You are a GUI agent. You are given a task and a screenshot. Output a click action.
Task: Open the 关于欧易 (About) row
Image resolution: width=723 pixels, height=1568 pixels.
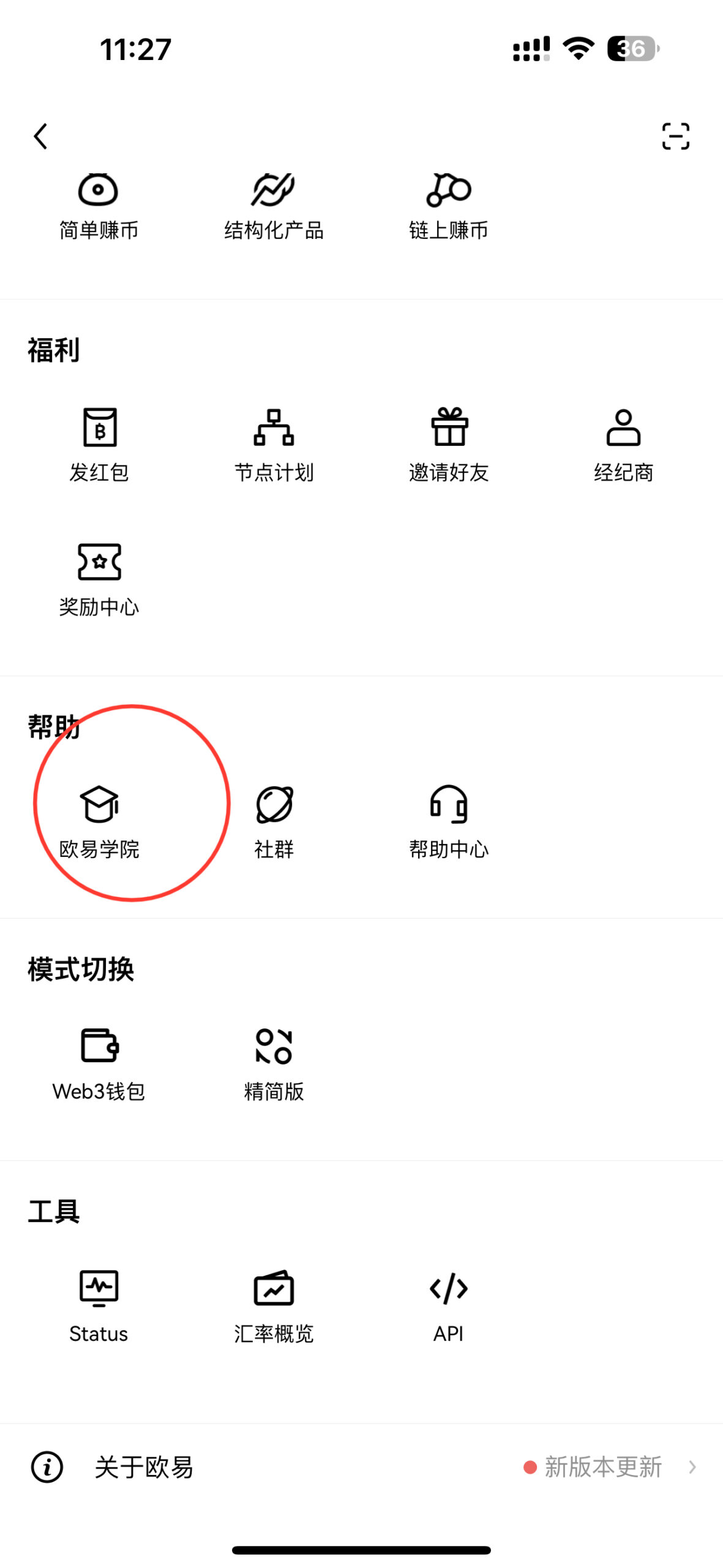(x=361, y=1467)
